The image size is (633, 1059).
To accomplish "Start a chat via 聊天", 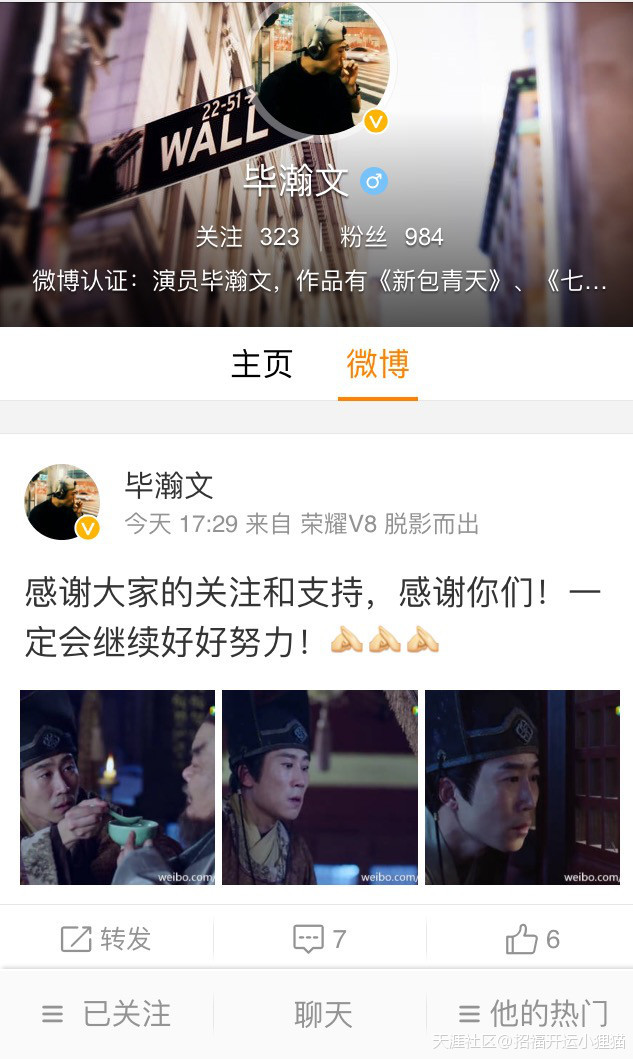I will pyautogui.click(x=323, y=1014).
